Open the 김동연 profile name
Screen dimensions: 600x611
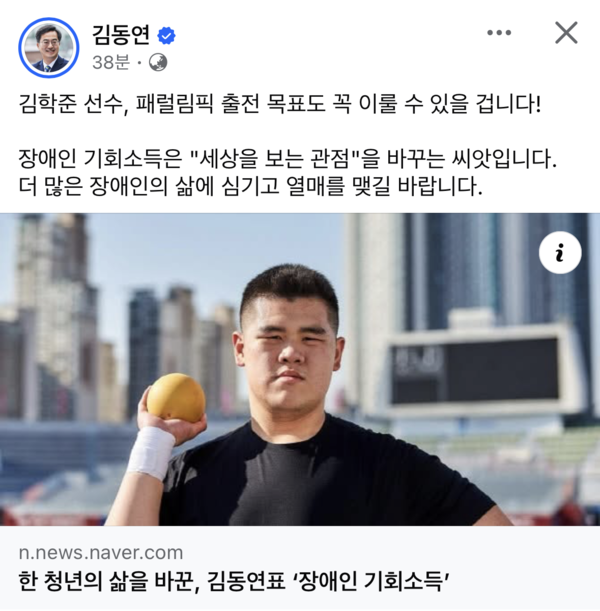click(x=121, y=35)
